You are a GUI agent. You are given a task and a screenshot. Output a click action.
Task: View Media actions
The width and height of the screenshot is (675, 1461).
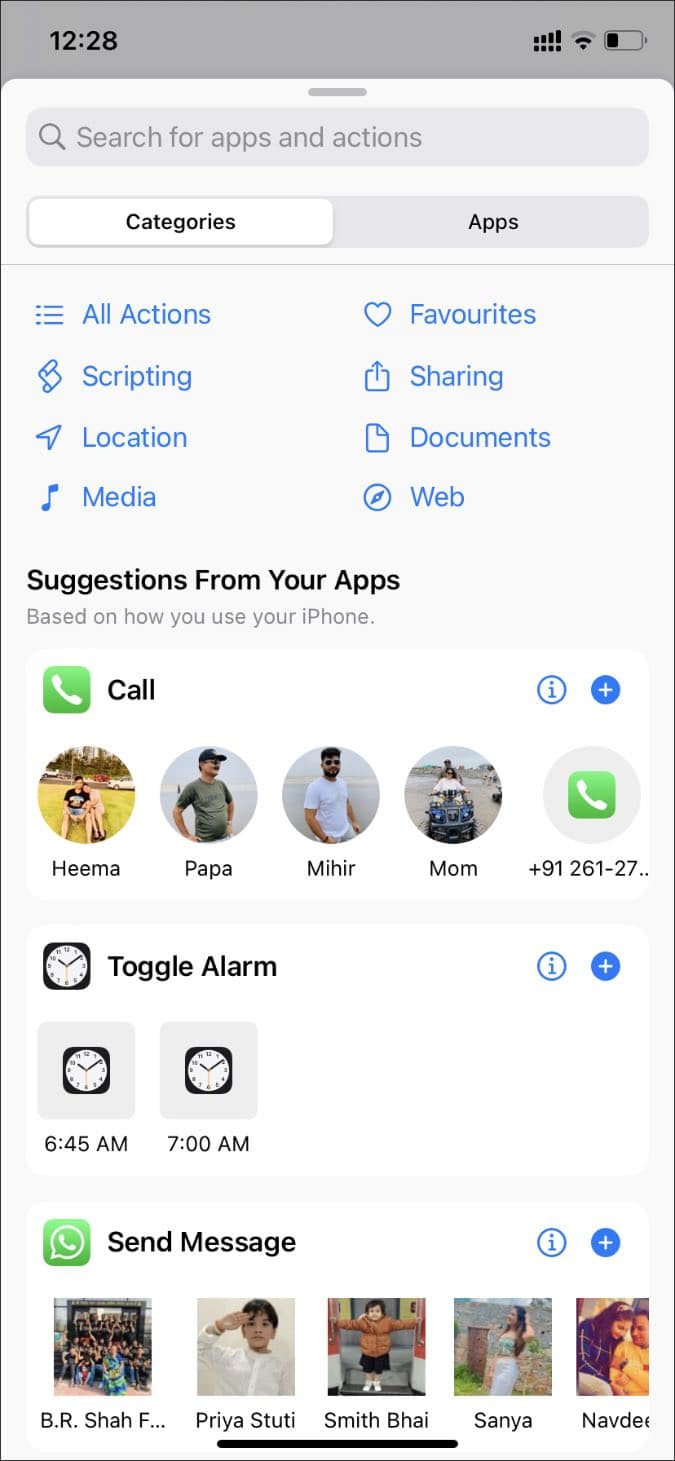click(118, 497)
